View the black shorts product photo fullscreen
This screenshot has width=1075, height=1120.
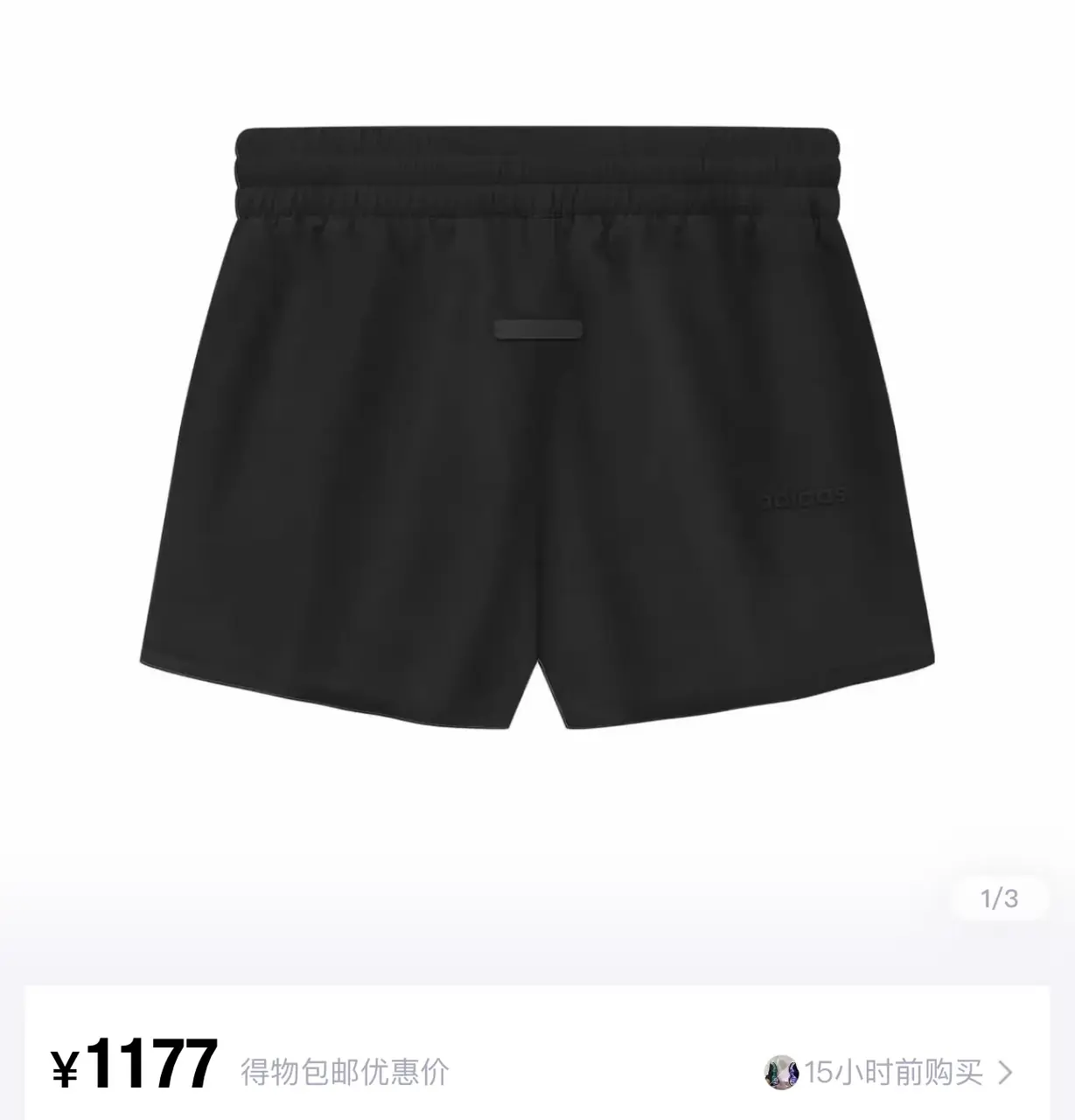pos(537,420)
